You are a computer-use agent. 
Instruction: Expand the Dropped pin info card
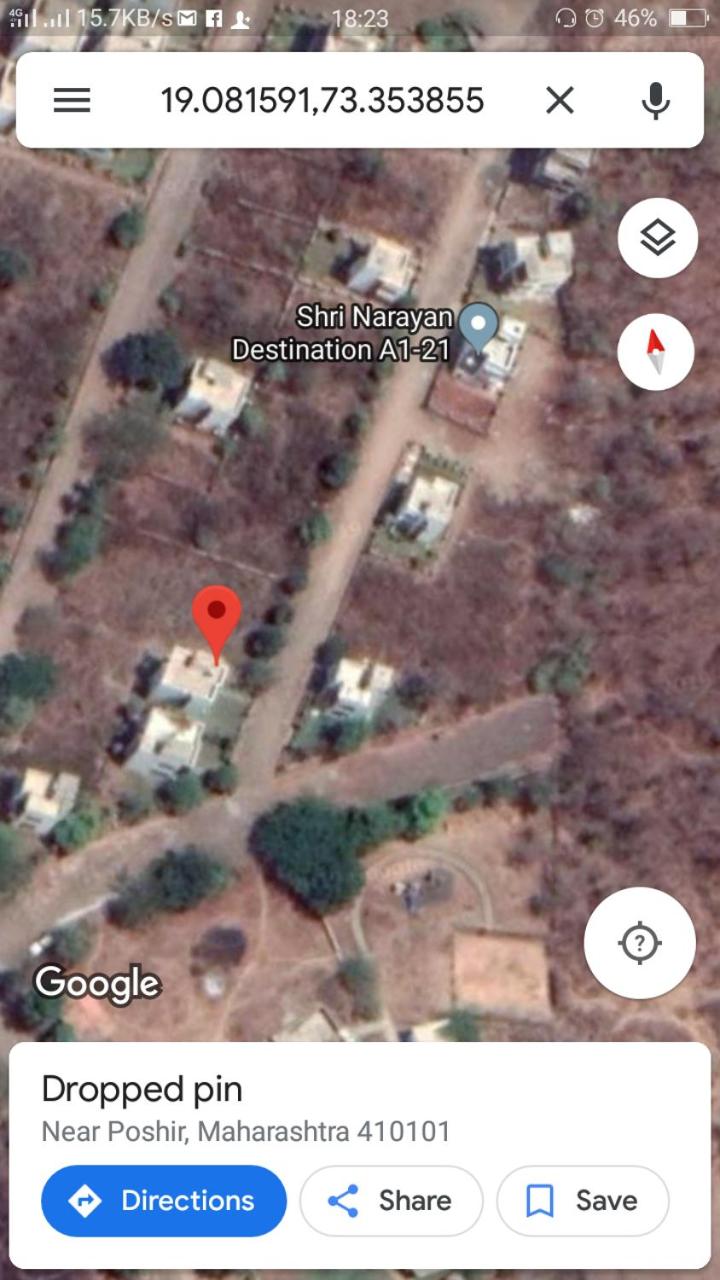[x=360, y=1110]
